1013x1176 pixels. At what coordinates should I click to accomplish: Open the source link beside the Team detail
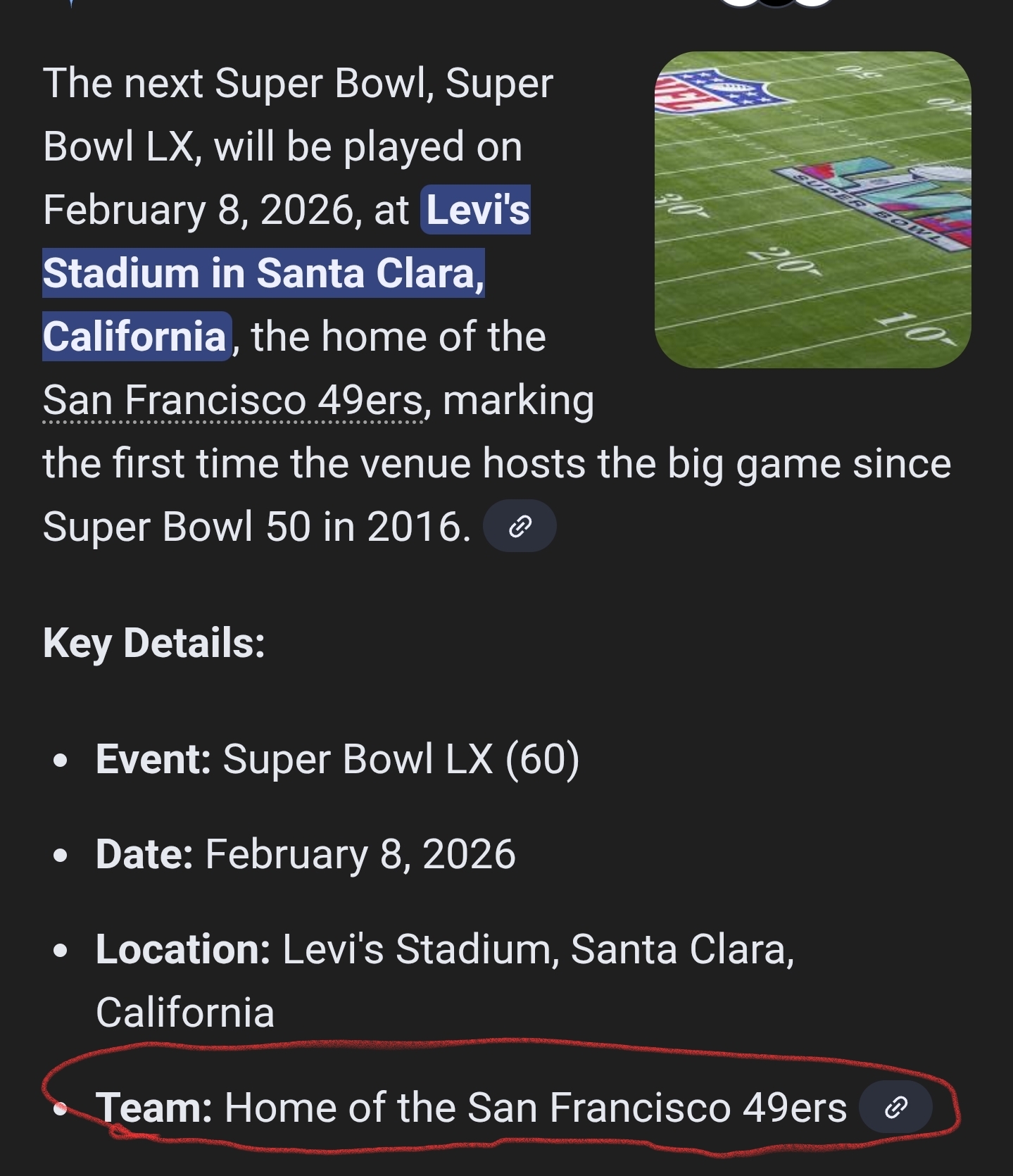coord(895,1107)
